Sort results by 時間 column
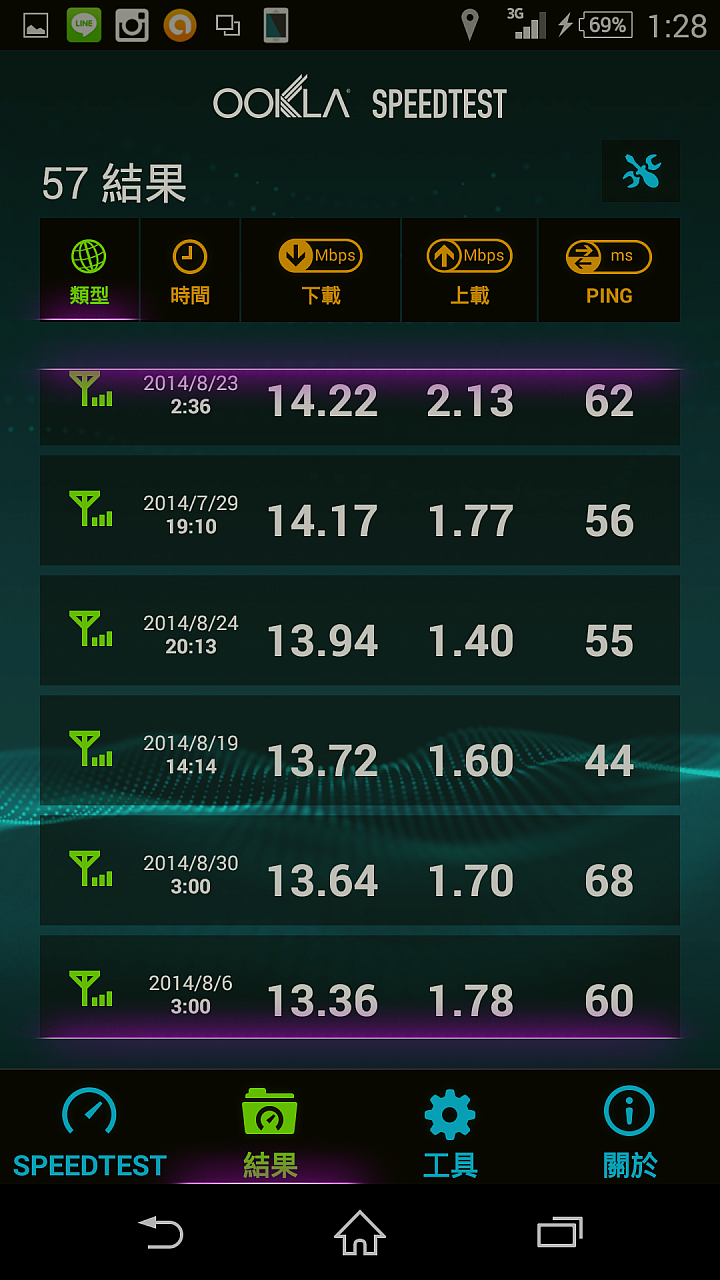The height and width of the screenshot is (1280, 720). [190, 270]
